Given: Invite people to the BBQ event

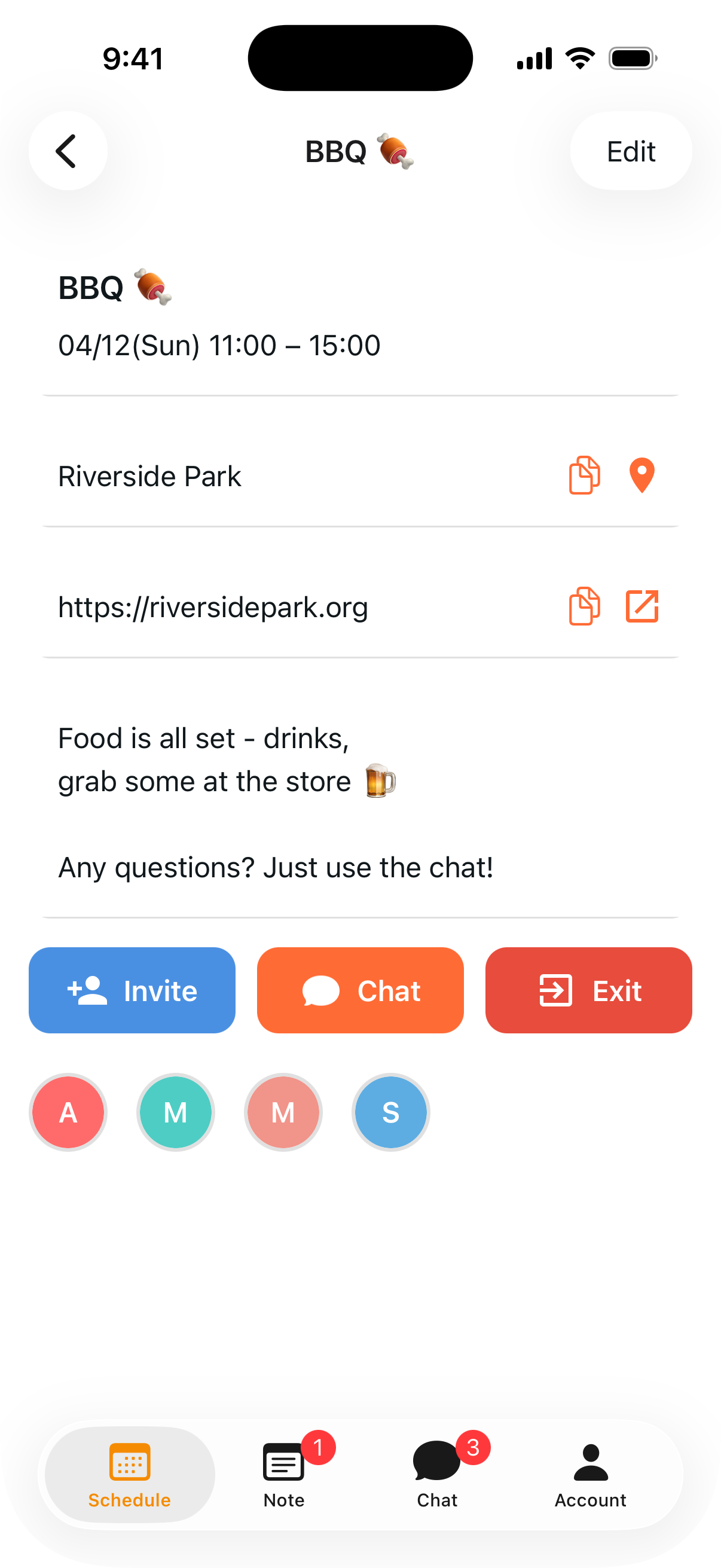Looking at the screenshot, I should (132, 990).
